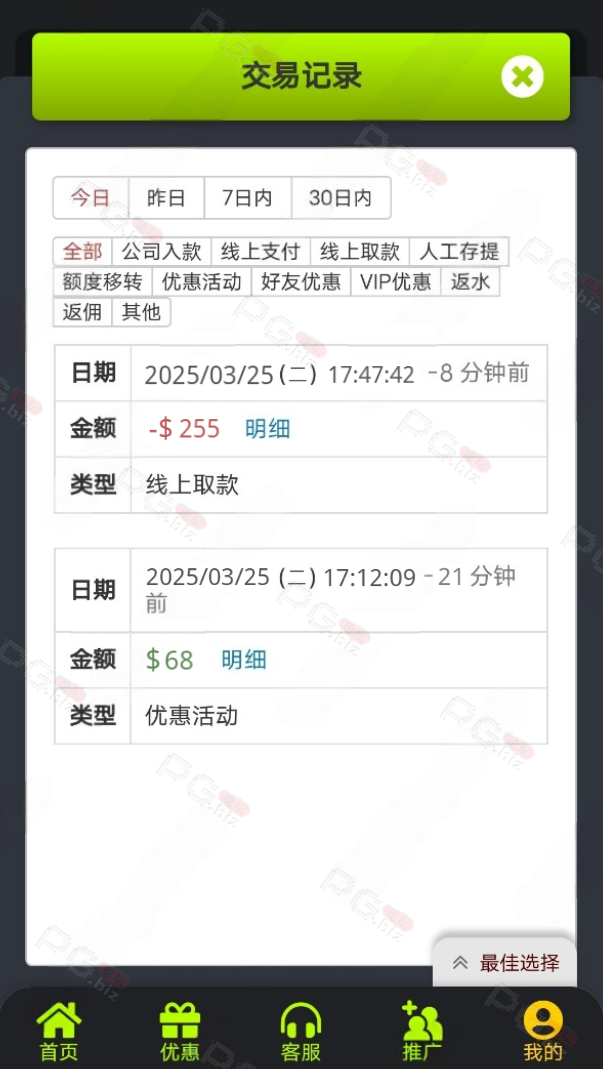This screenshot has width=603, height=1069.
Task: Show records from 30日内
Action: pos(340,198)
